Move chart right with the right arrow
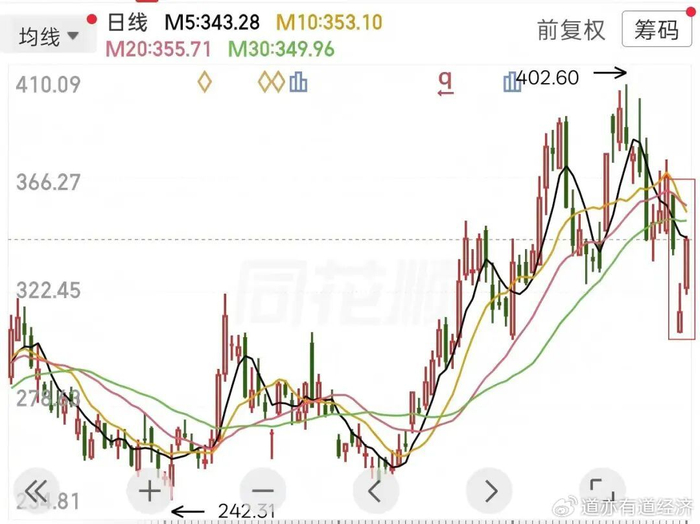 click(489, 491)
